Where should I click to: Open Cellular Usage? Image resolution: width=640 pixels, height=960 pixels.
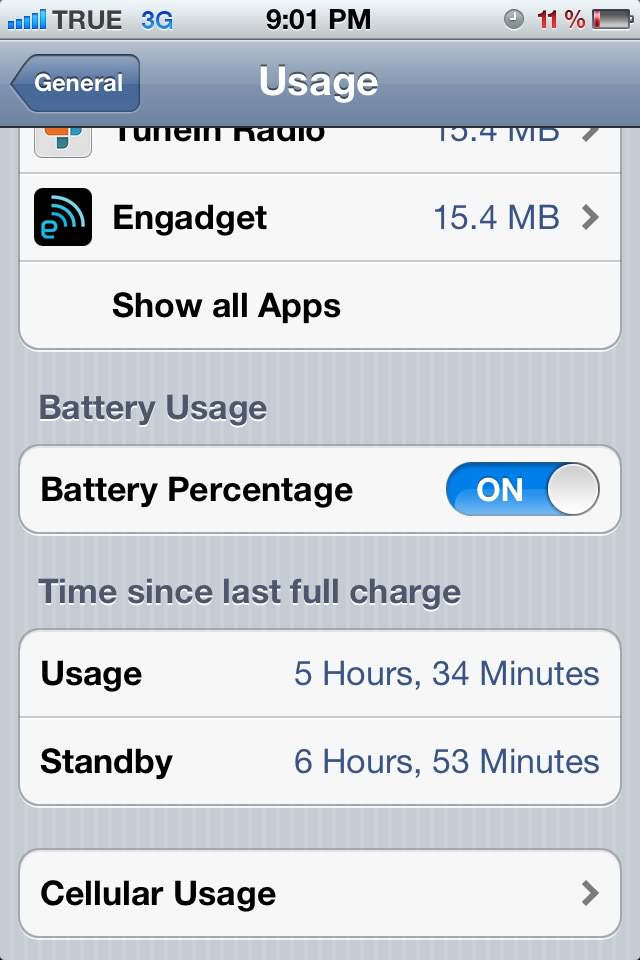tap(320, 893)
